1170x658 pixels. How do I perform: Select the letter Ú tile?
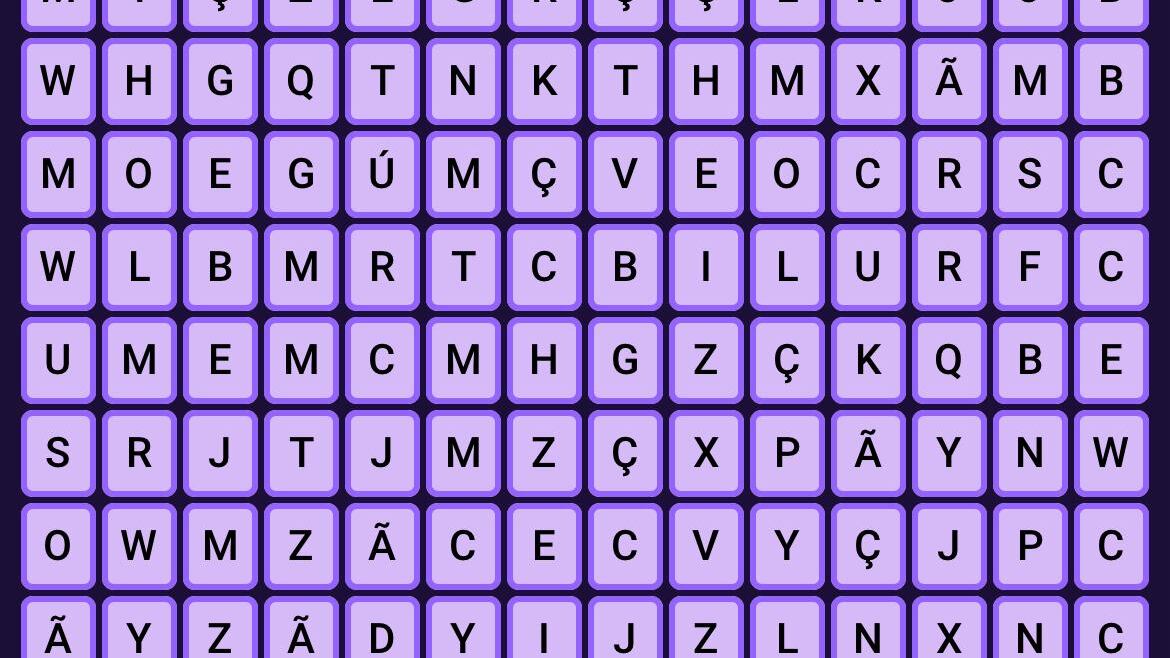pyautogui.click(x=382, y=174)
